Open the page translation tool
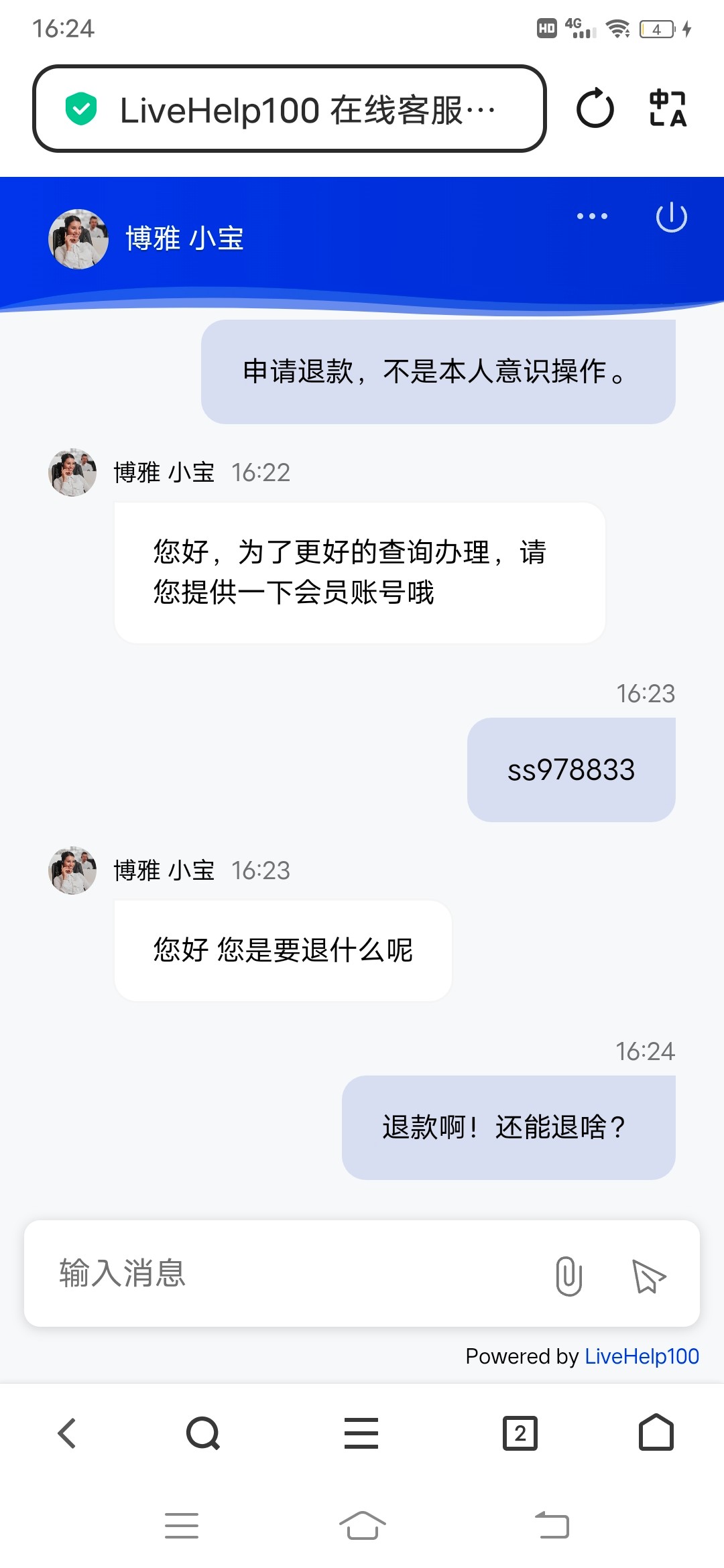724x1568 pixels. [x=668, y=109]
